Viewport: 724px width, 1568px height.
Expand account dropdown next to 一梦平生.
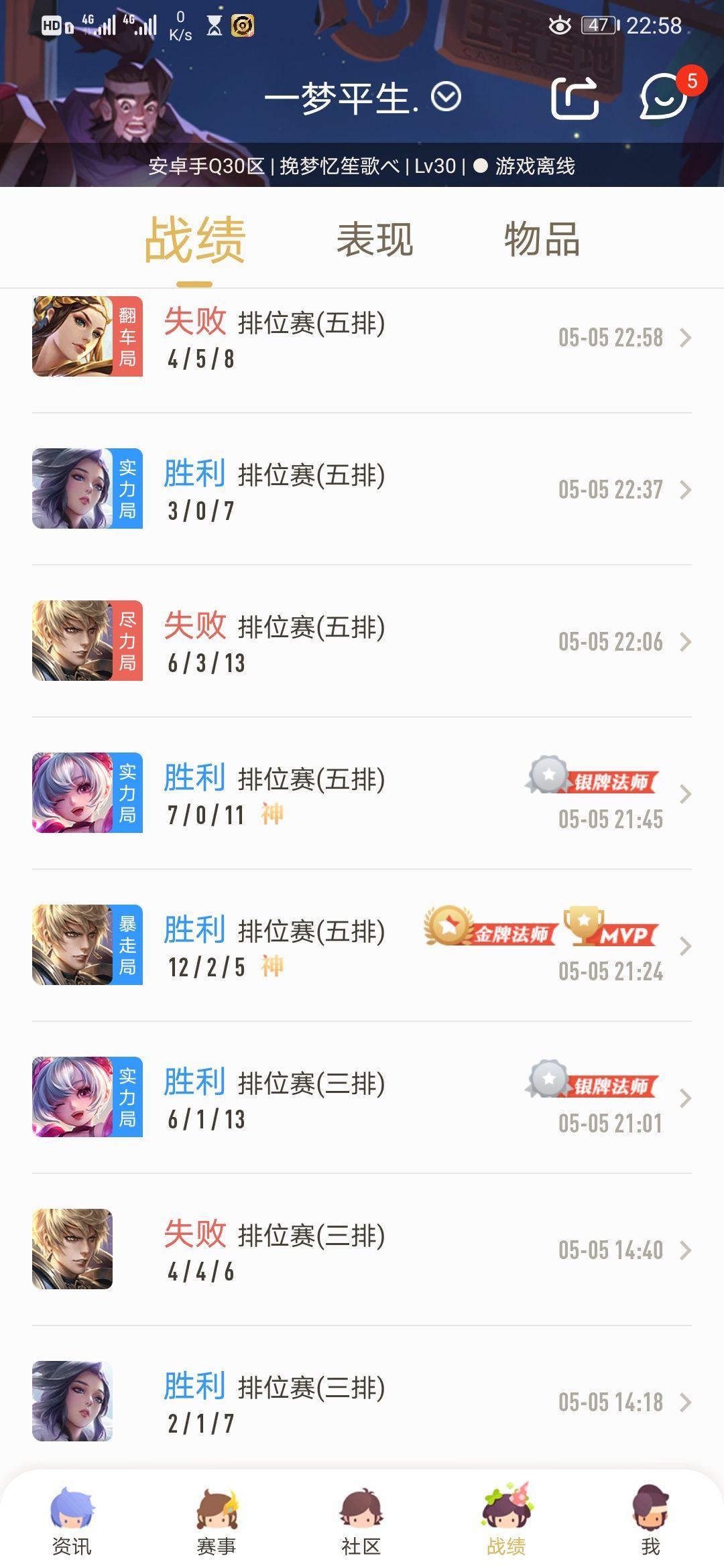click(446, 97)
